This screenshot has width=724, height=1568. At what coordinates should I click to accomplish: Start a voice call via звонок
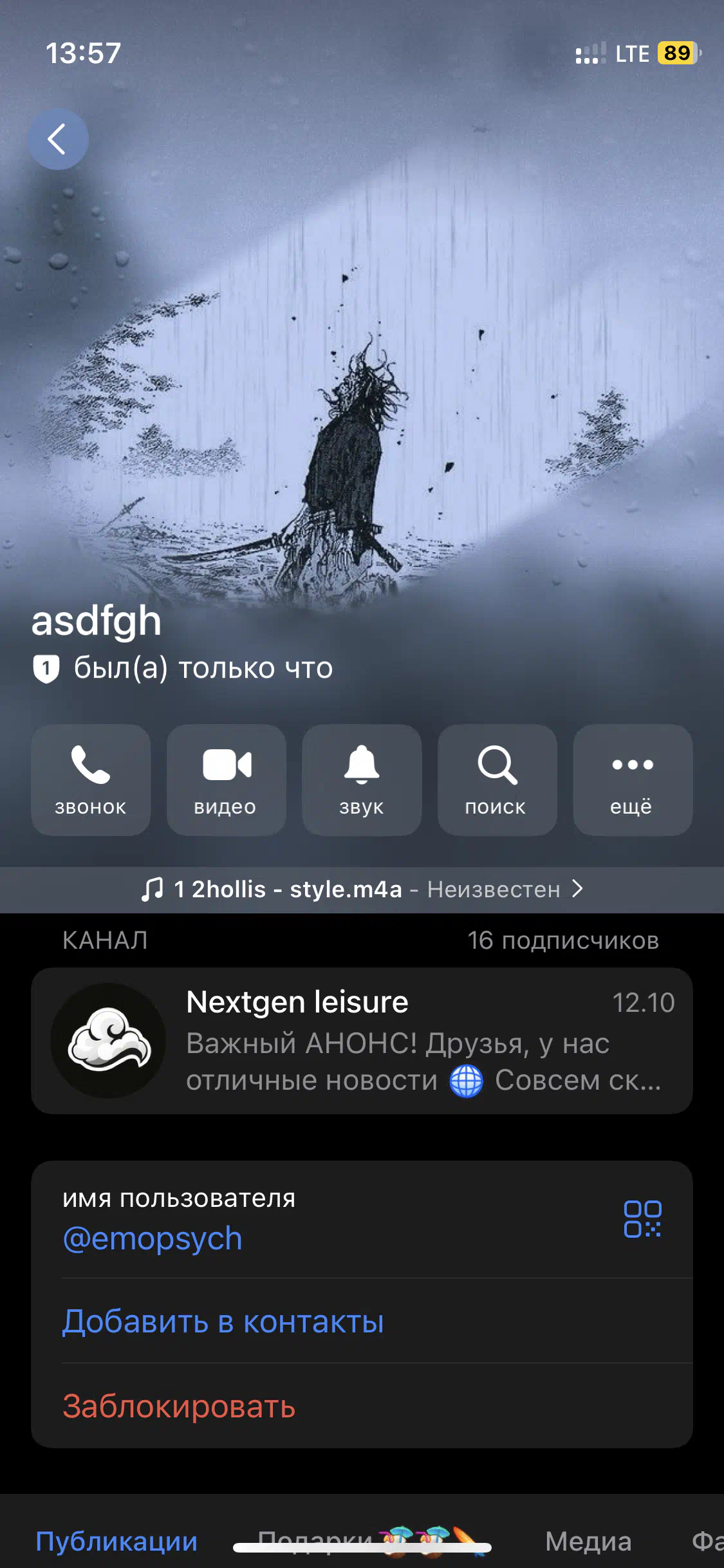coord(91,779)
